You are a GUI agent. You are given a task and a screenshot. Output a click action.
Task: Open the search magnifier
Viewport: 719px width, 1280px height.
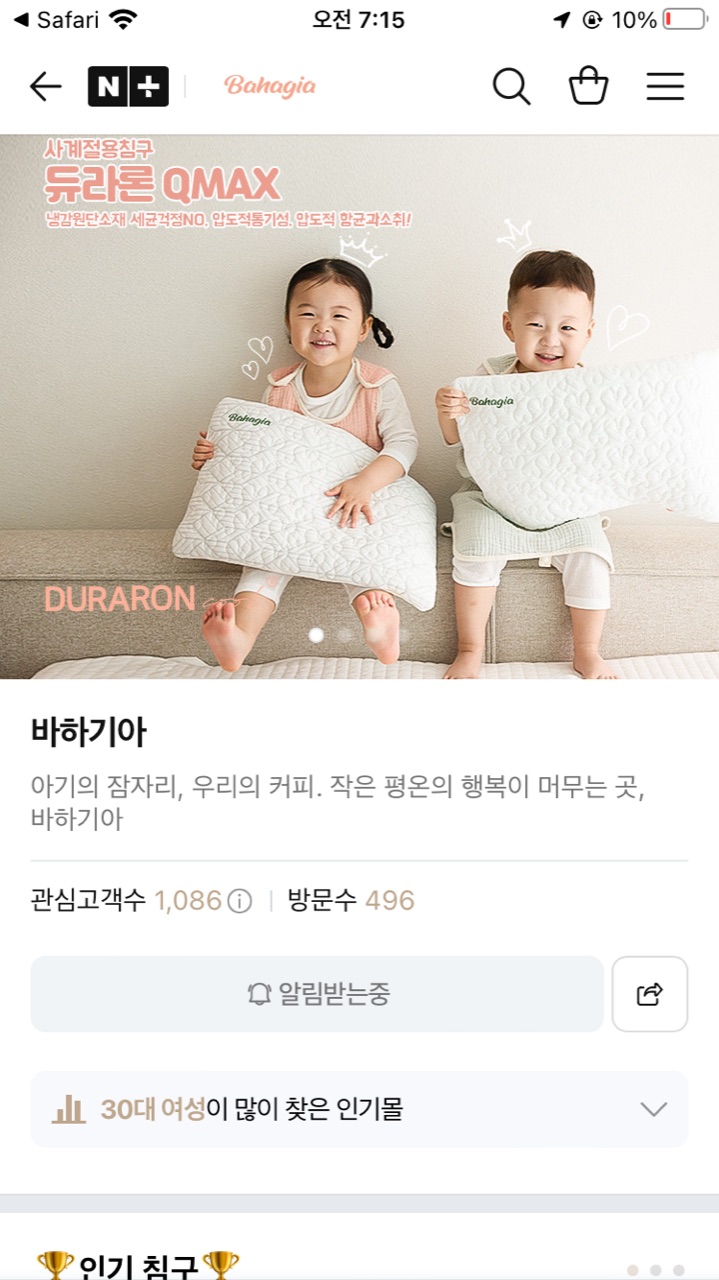tap(511, 87)
